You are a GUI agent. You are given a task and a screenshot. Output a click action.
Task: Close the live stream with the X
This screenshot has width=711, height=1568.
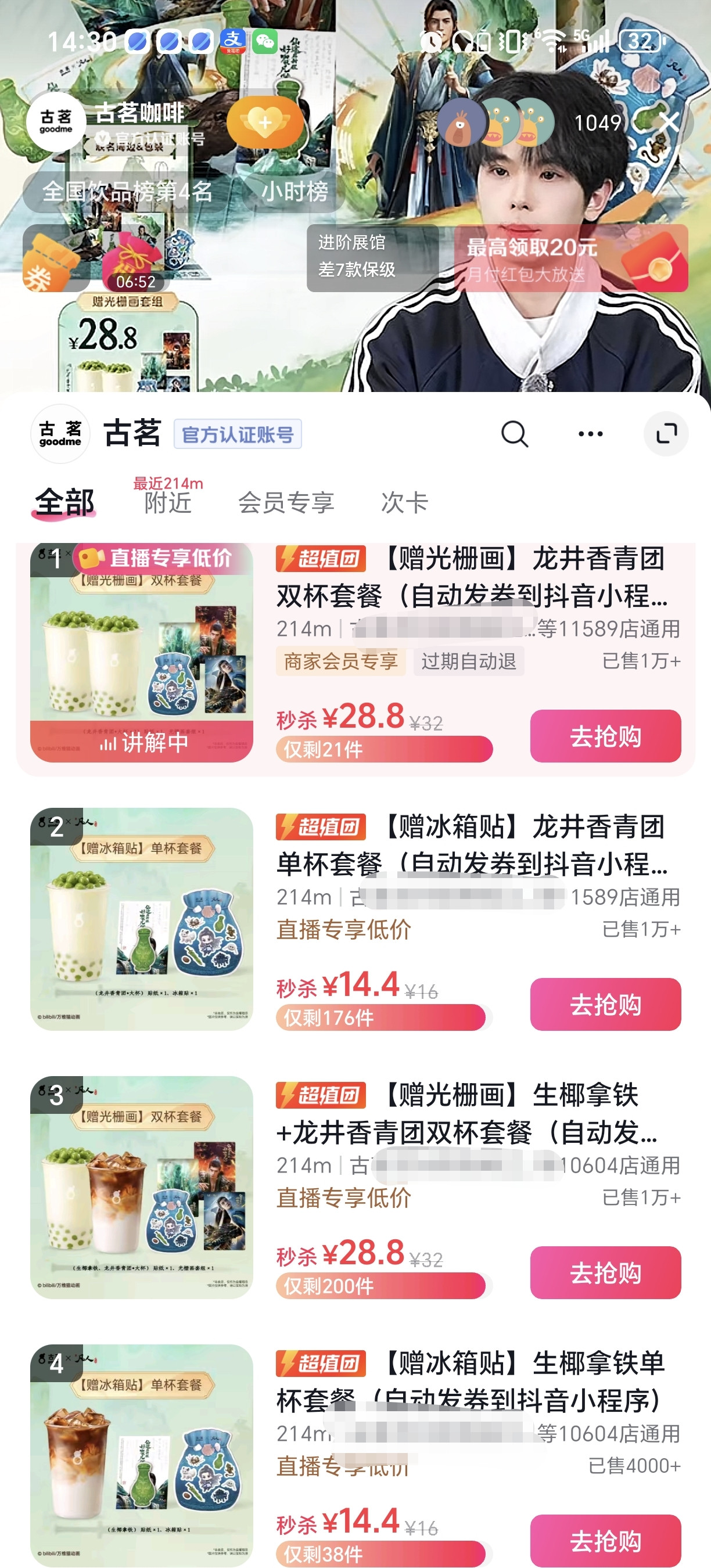(669, 123)
